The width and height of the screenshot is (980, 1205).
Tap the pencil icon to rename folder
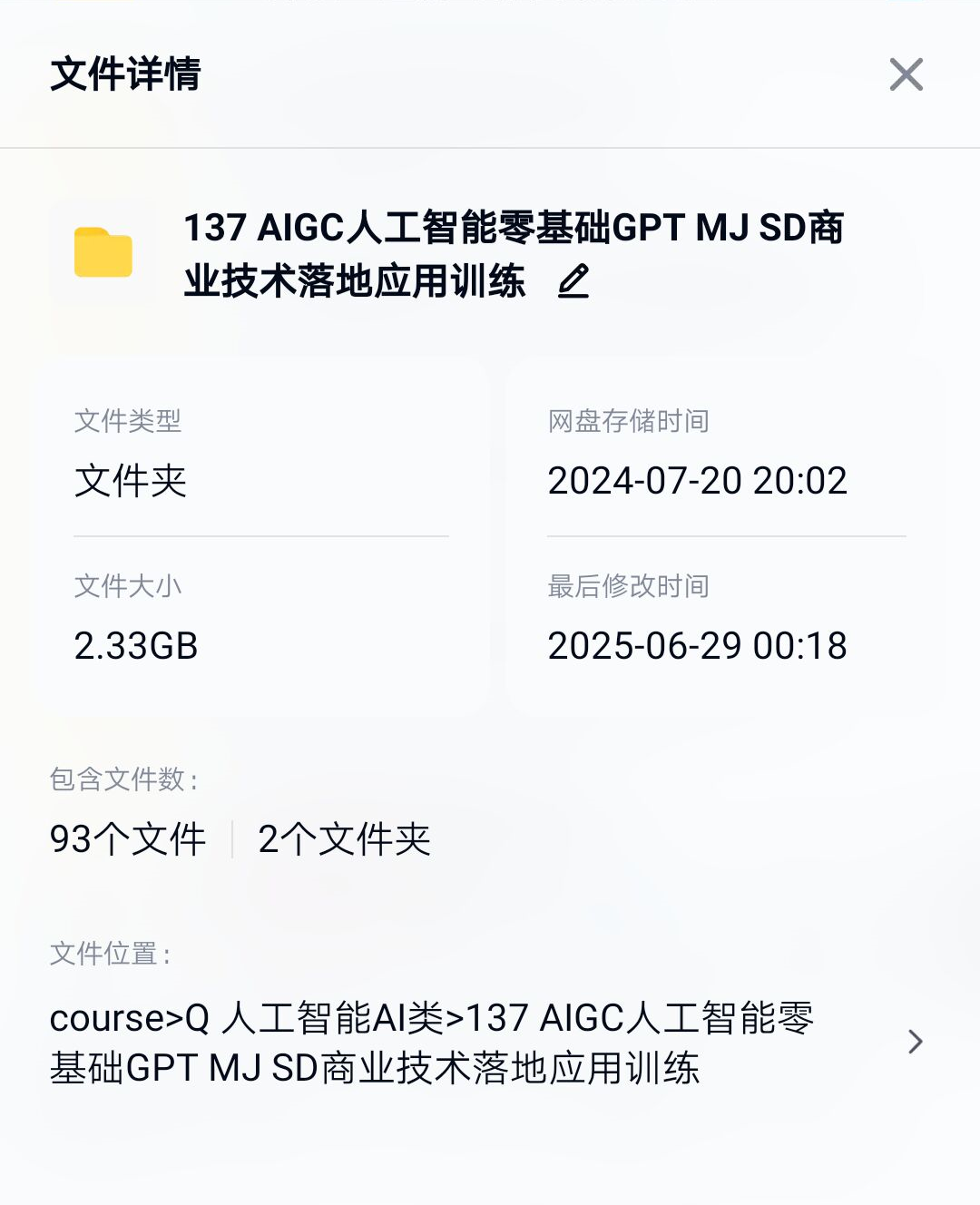(573, 281)
